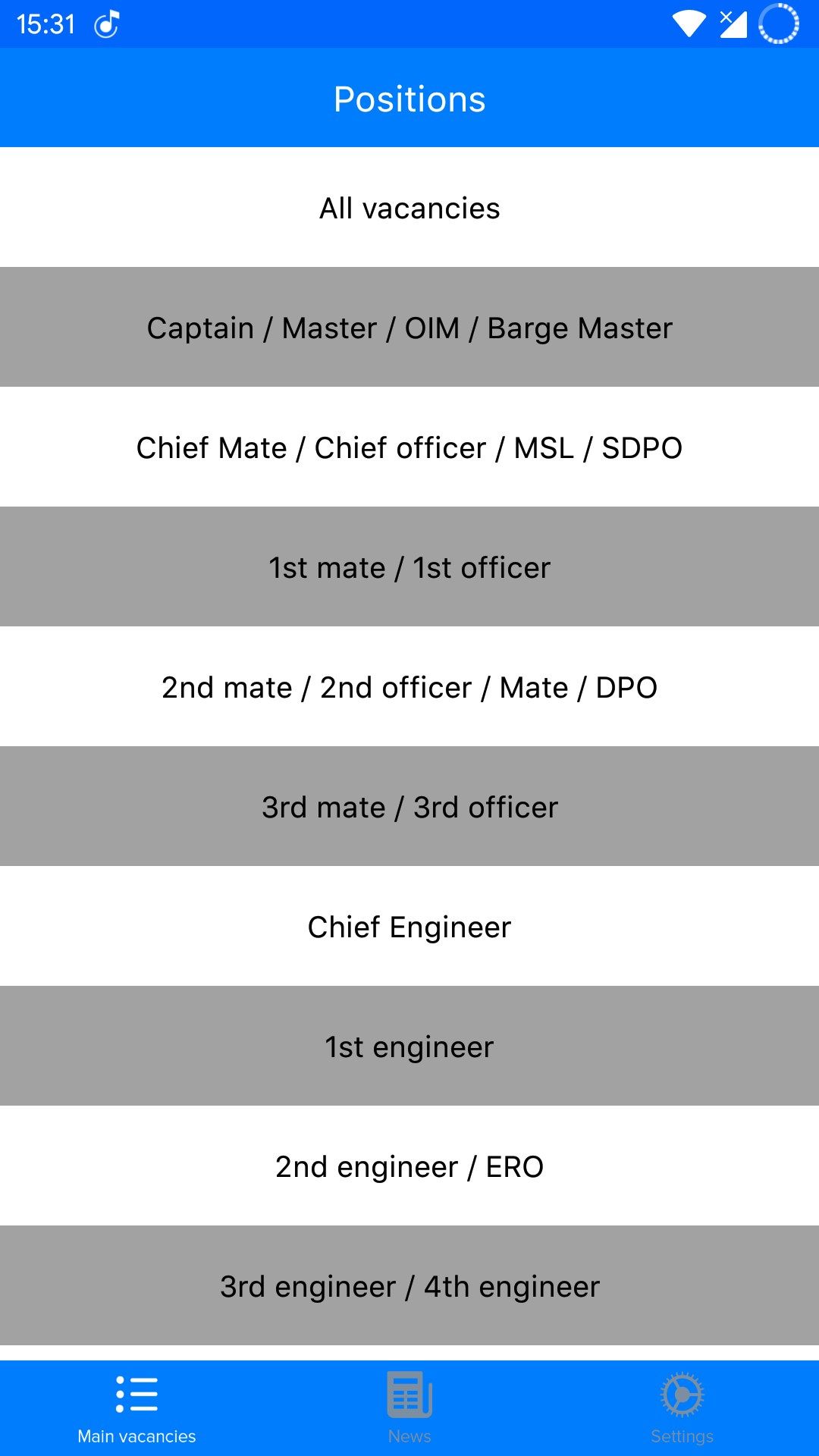Image resolution: width=819 pixels, height=1456 pixels.
Task: Open Chief Engineer vacancies
Action: (409, 926)
